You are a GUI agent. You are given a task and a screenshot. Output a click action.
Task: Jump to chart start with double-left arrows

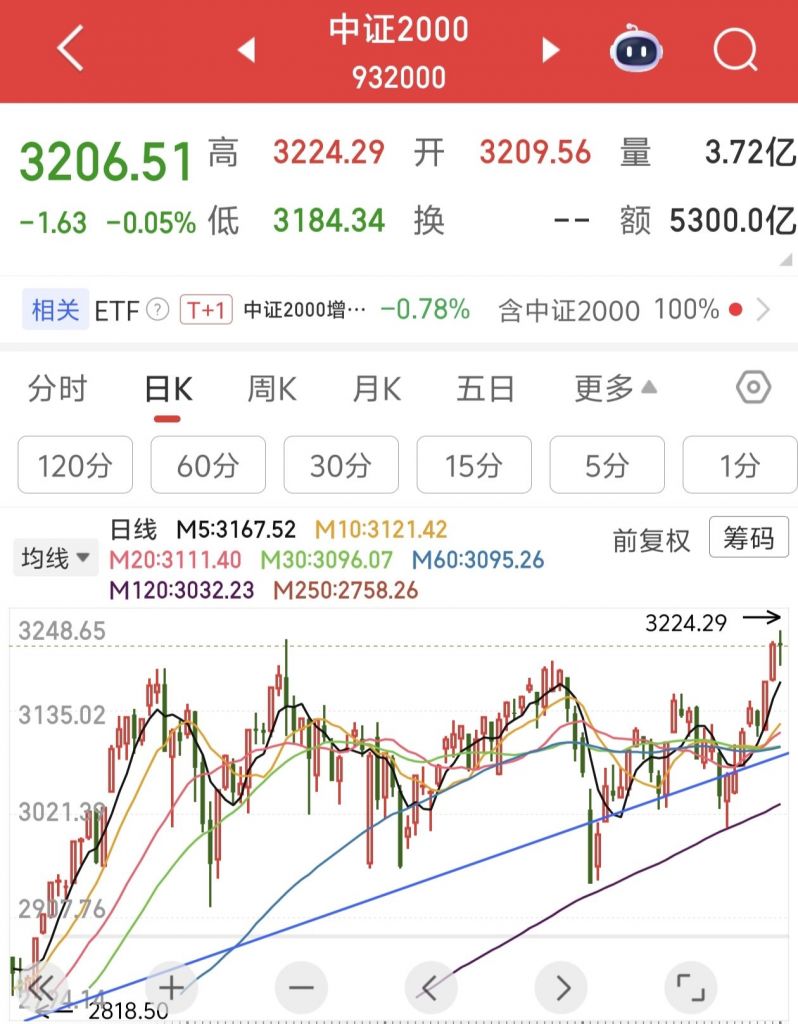coord(42,987)
